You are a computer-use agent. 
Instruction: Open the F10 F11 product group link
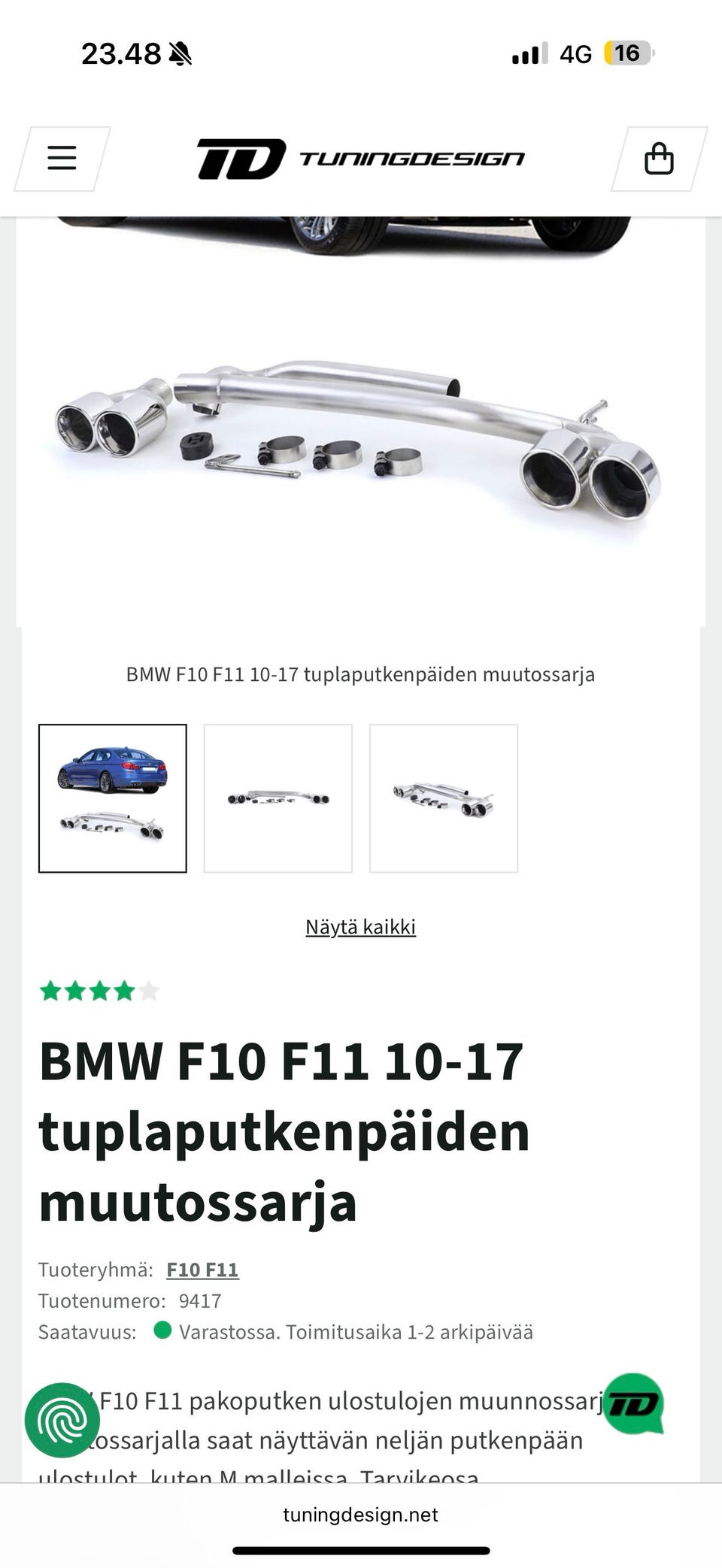tap(202, 1270)
